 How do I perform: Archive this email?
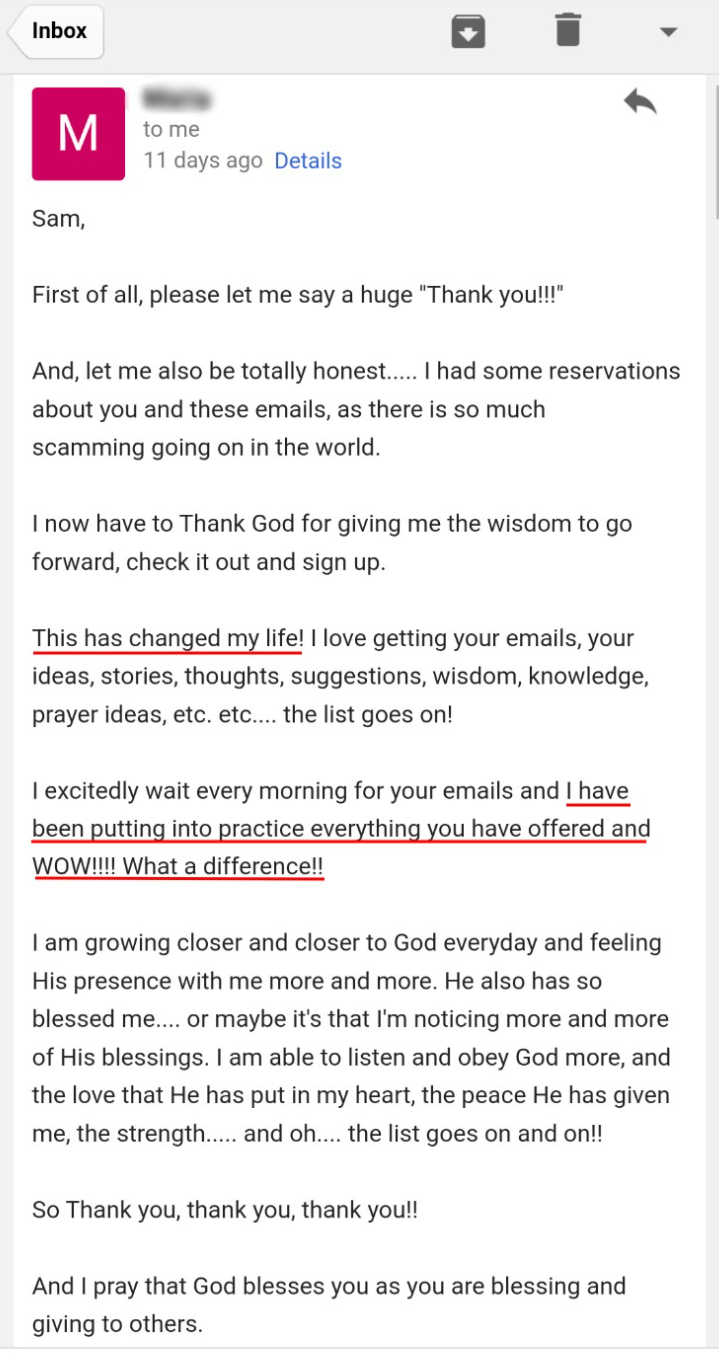tap(468, 32)
